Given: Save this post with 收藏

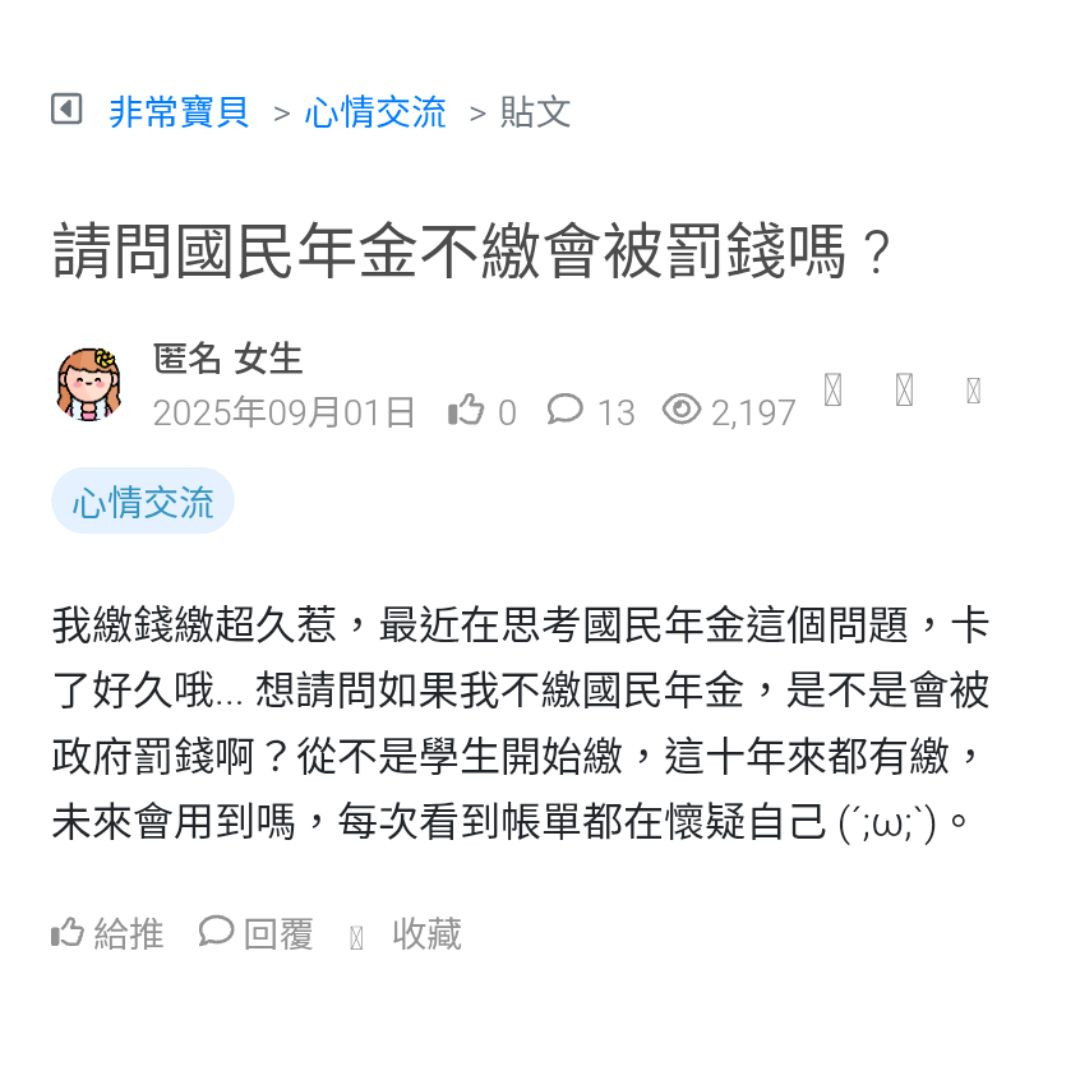Looking at the screenshot, I should [406, 934].
